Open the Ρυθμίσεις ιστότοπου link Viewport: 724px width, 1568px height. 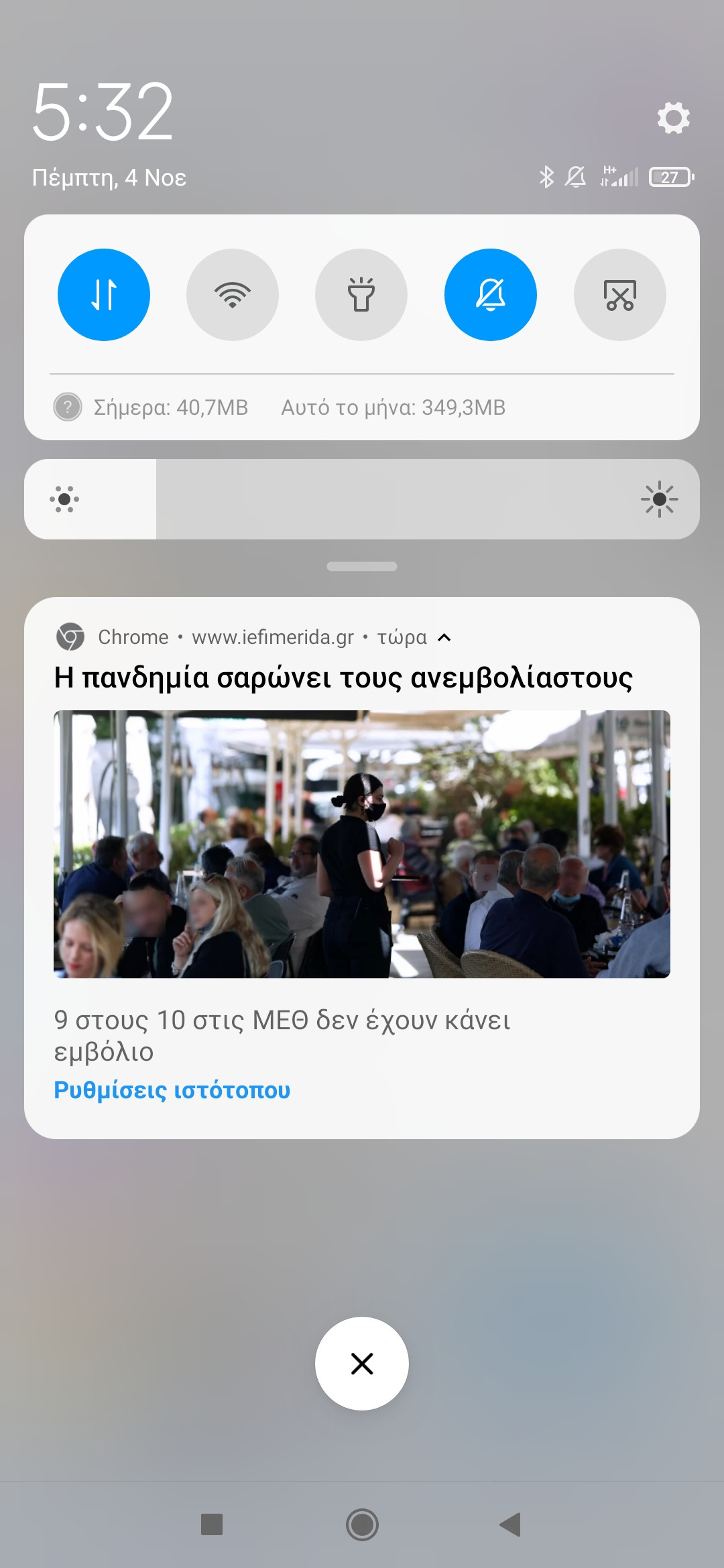(x=172, y=1090)
